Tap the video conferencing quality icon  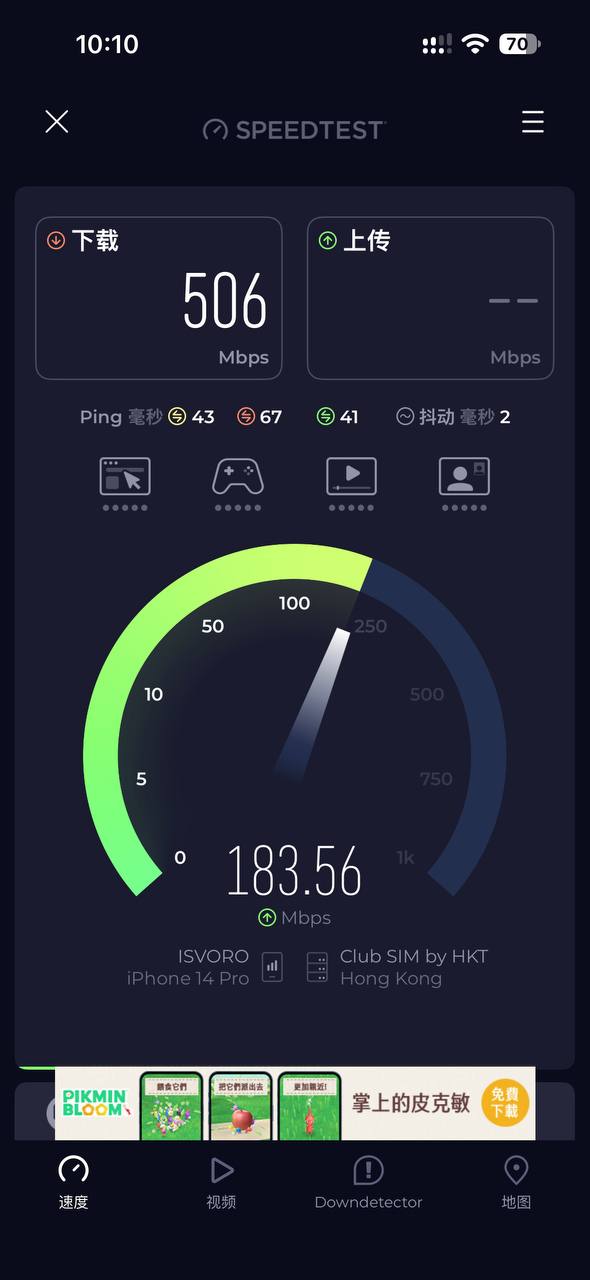pyautogui.click(x=464, y=484)
